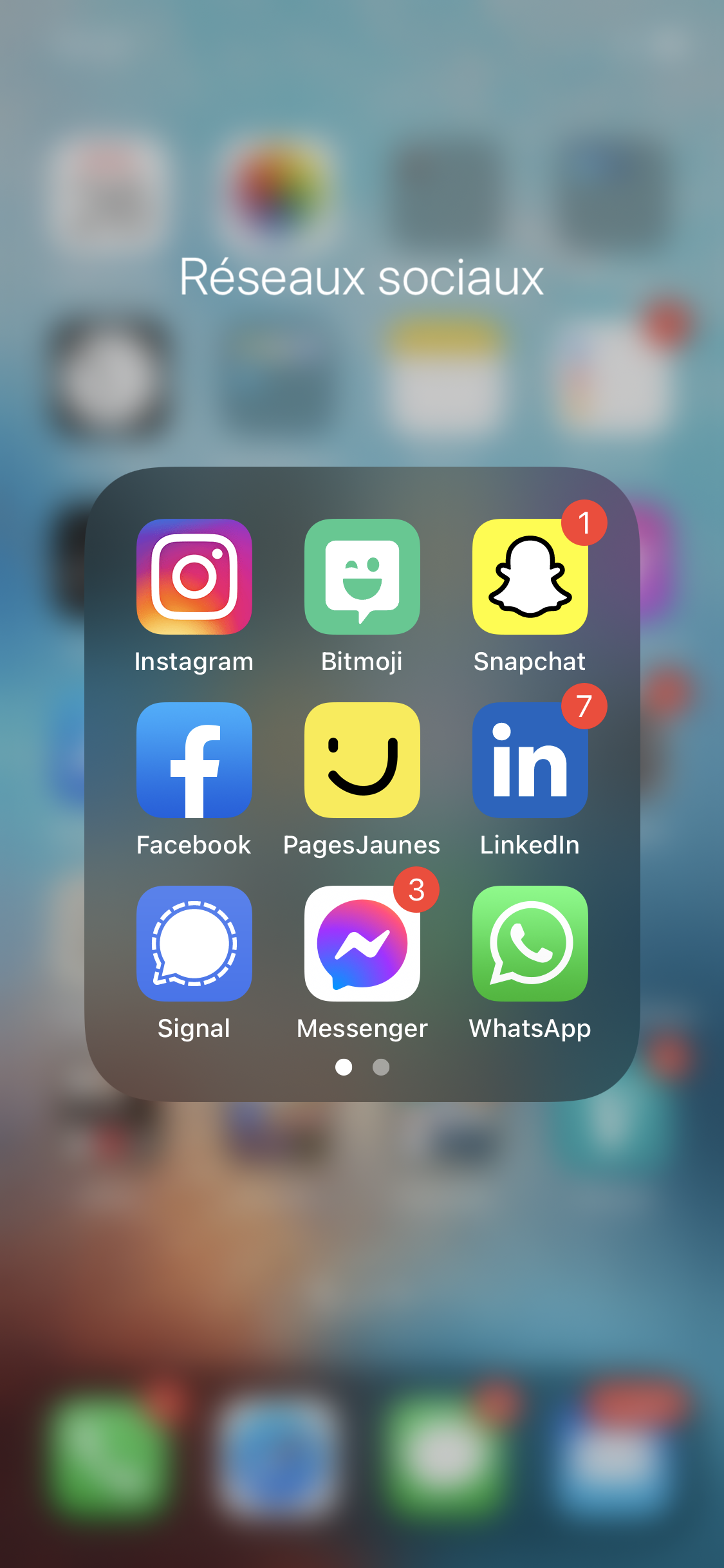Open Snapchat with one notification
724x1568 pixels.
(530, 577)
